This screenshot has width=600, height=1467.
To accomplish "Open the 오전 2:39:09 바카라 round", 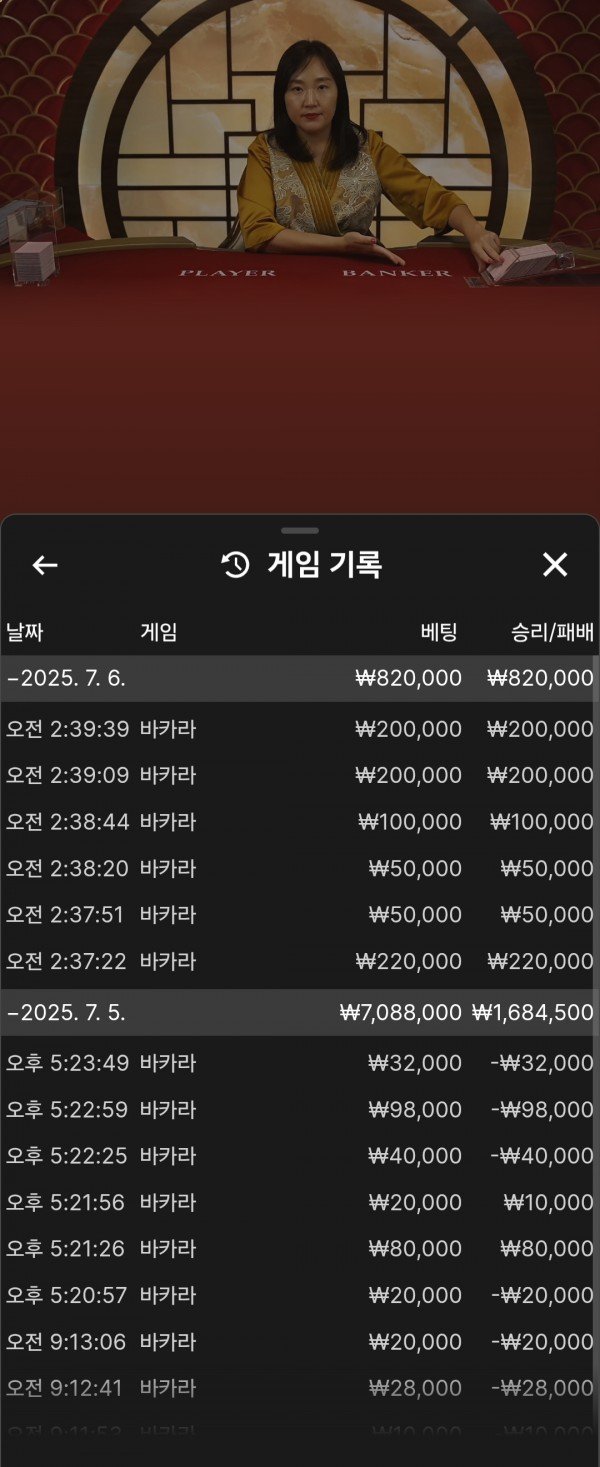I will (300, 775).
